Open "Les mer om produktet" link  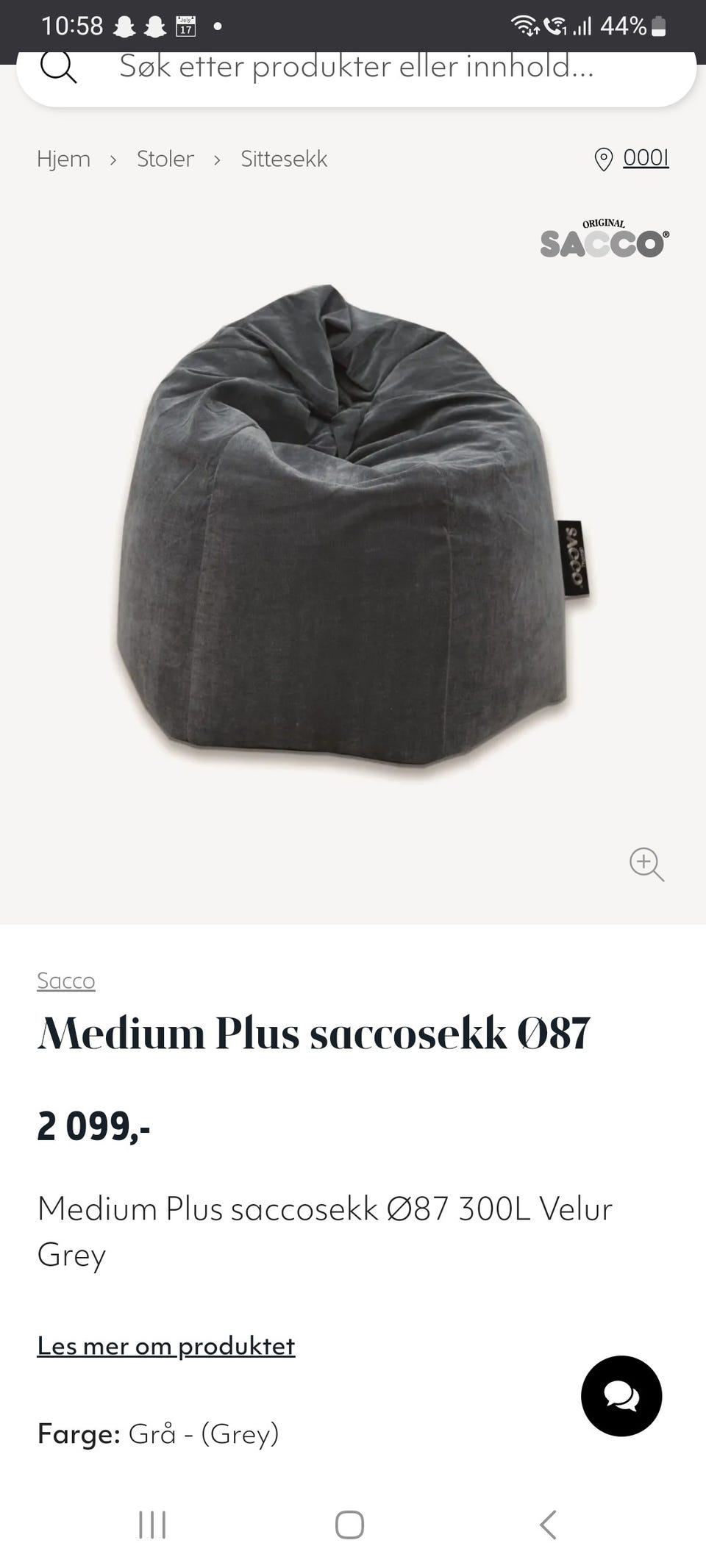(166, 1346)
